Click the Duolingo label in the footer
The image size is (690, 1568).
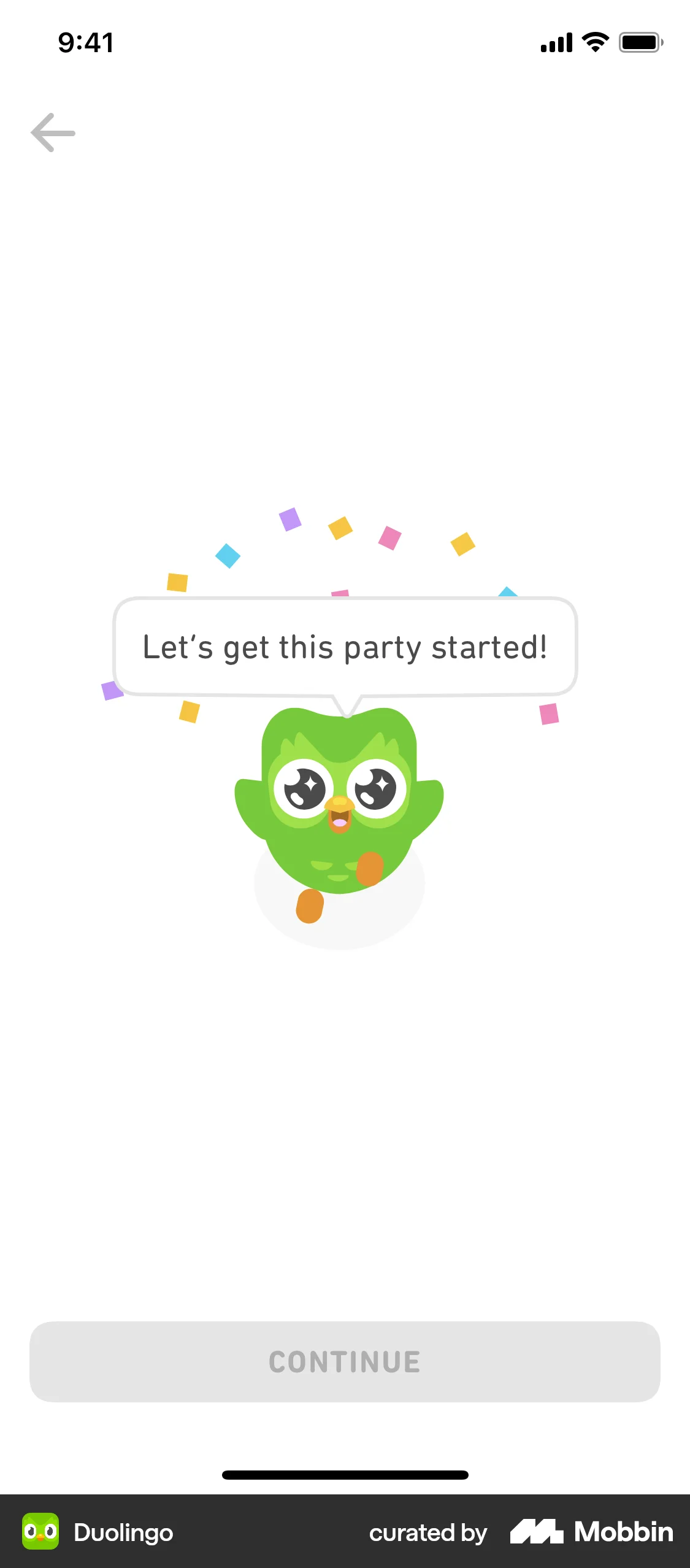pos(123,1533)
